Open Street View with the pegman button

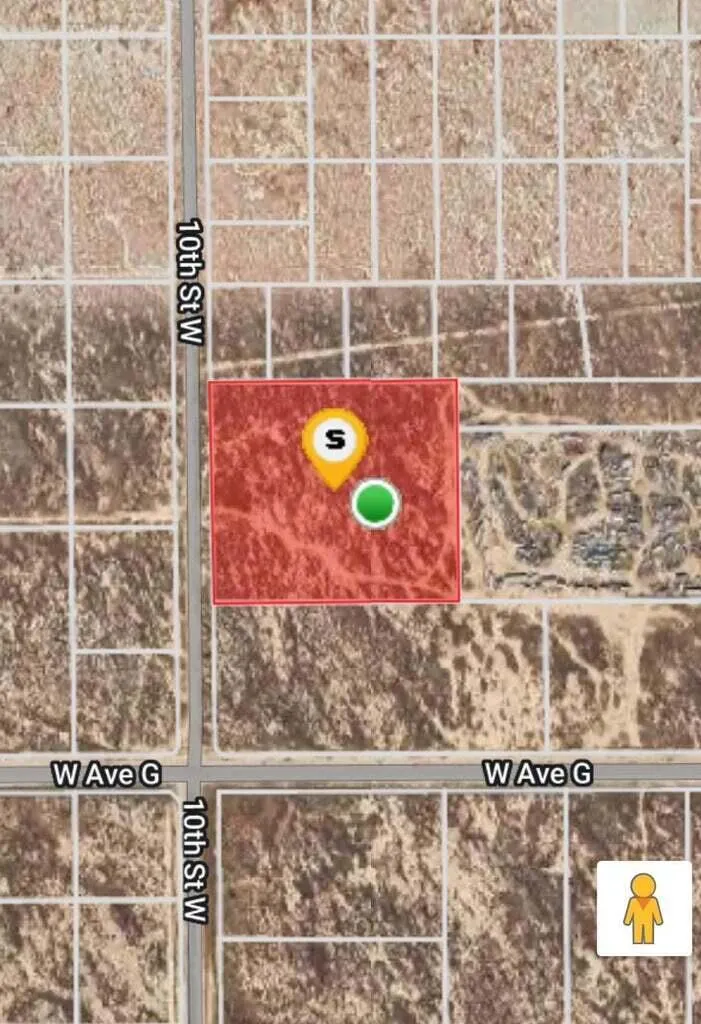tap(643, 908)
